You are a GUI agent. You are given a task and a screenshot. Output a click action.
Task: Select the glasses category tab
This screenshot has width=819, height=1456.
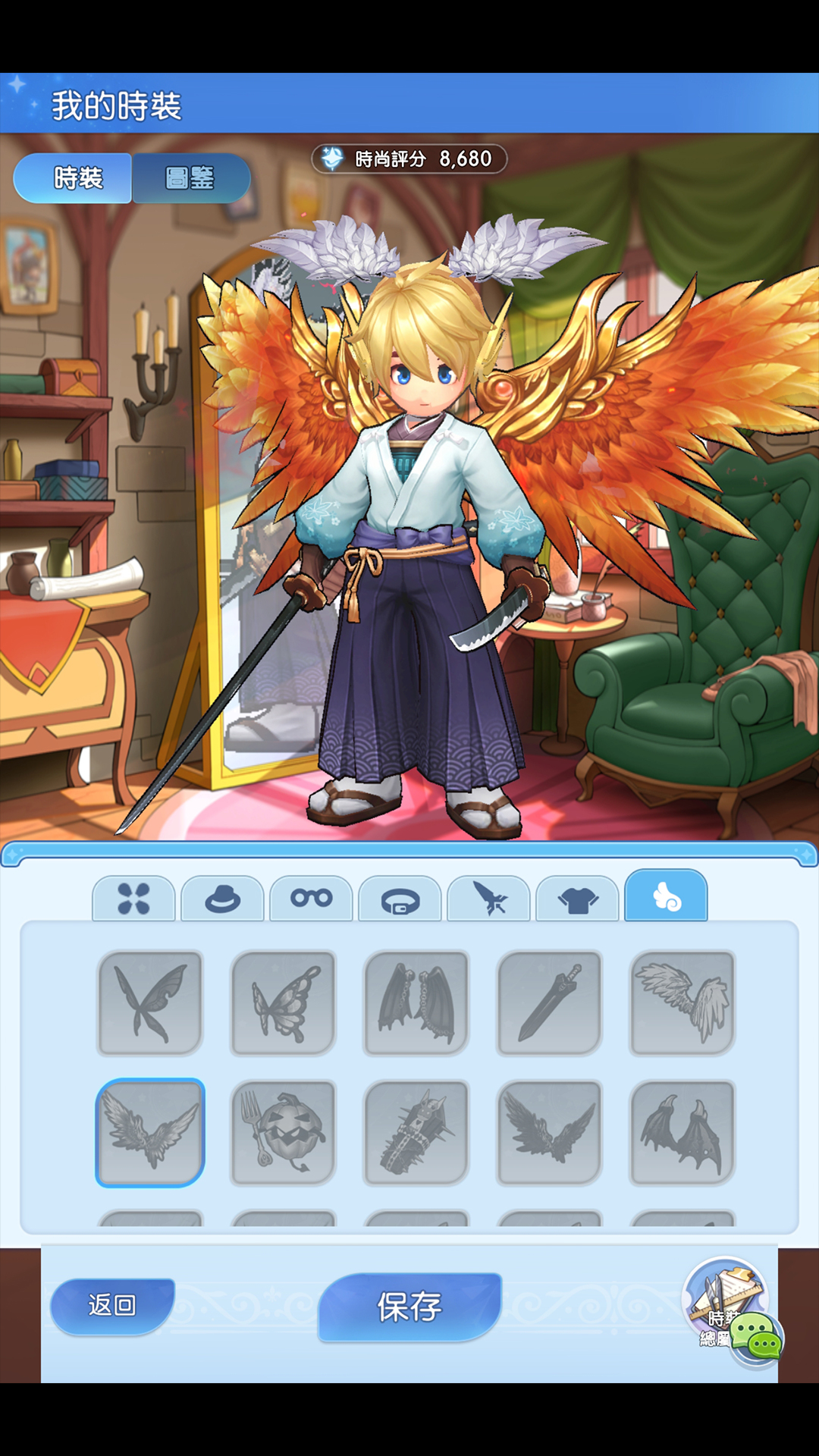coord(311,899)
